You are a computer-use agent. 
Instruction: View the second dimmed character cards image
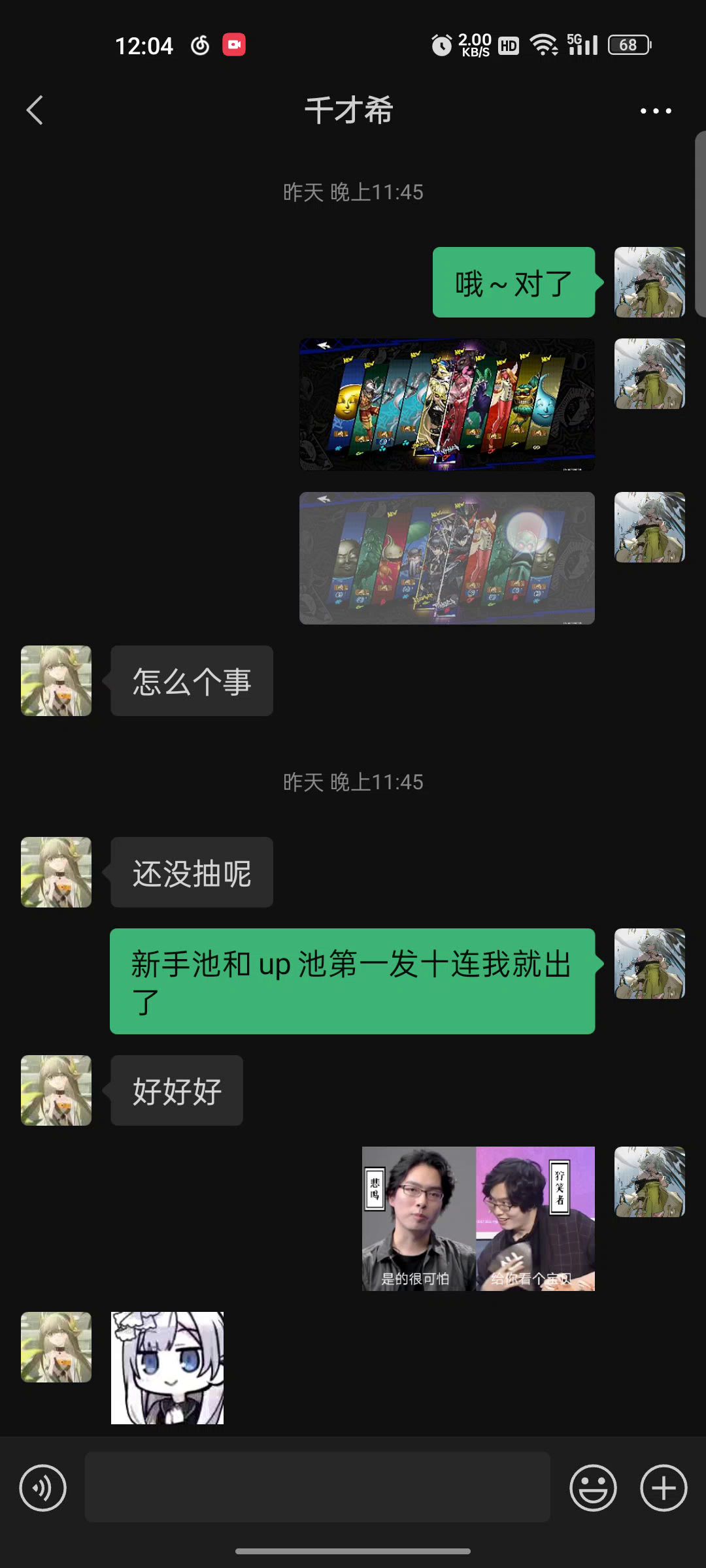pyautogui.click(x=447, y=558)
